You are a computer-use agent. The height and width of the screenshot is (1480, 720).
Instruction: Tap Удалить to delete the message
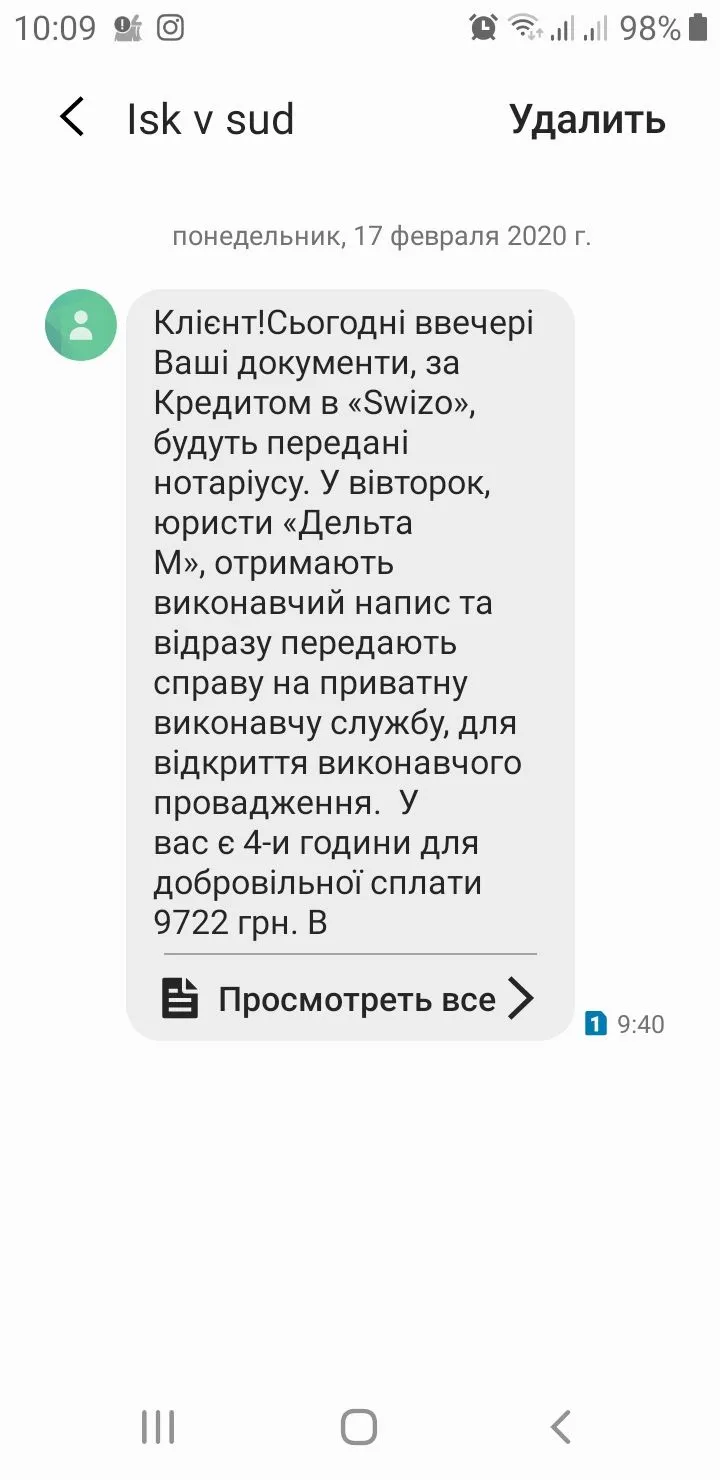click(x=586, y=120)
